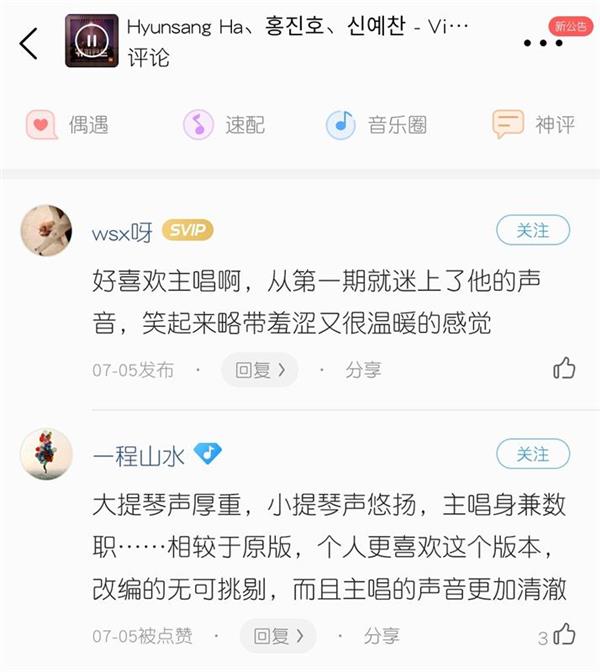The width and height of the screenshot is (600, 672).
Task: Open wsx呀's profile avatar
Action: tap(47, 231)
